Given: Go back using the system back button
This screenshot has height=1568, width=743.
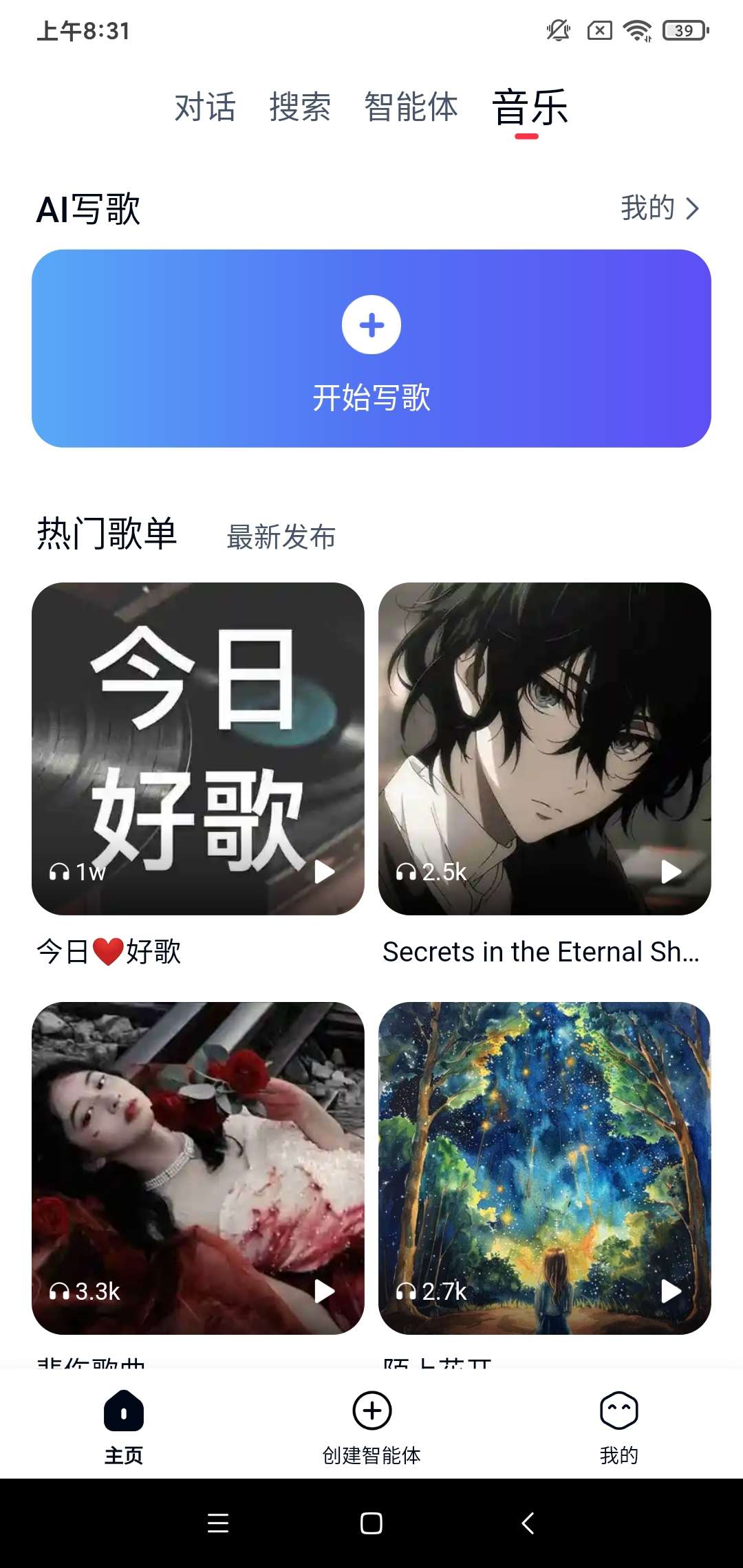Looking at the screenshot, I should tap(528, 1523).
